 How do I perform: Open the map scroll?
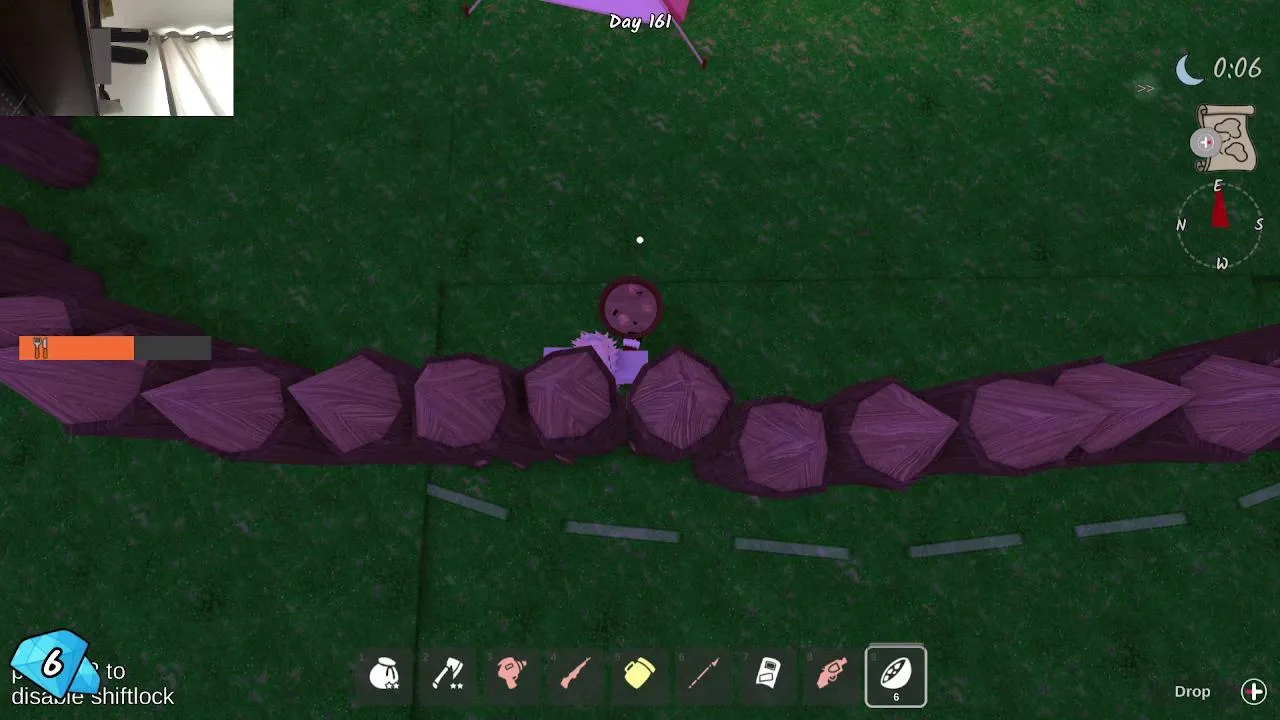(x=1228, y=139)
